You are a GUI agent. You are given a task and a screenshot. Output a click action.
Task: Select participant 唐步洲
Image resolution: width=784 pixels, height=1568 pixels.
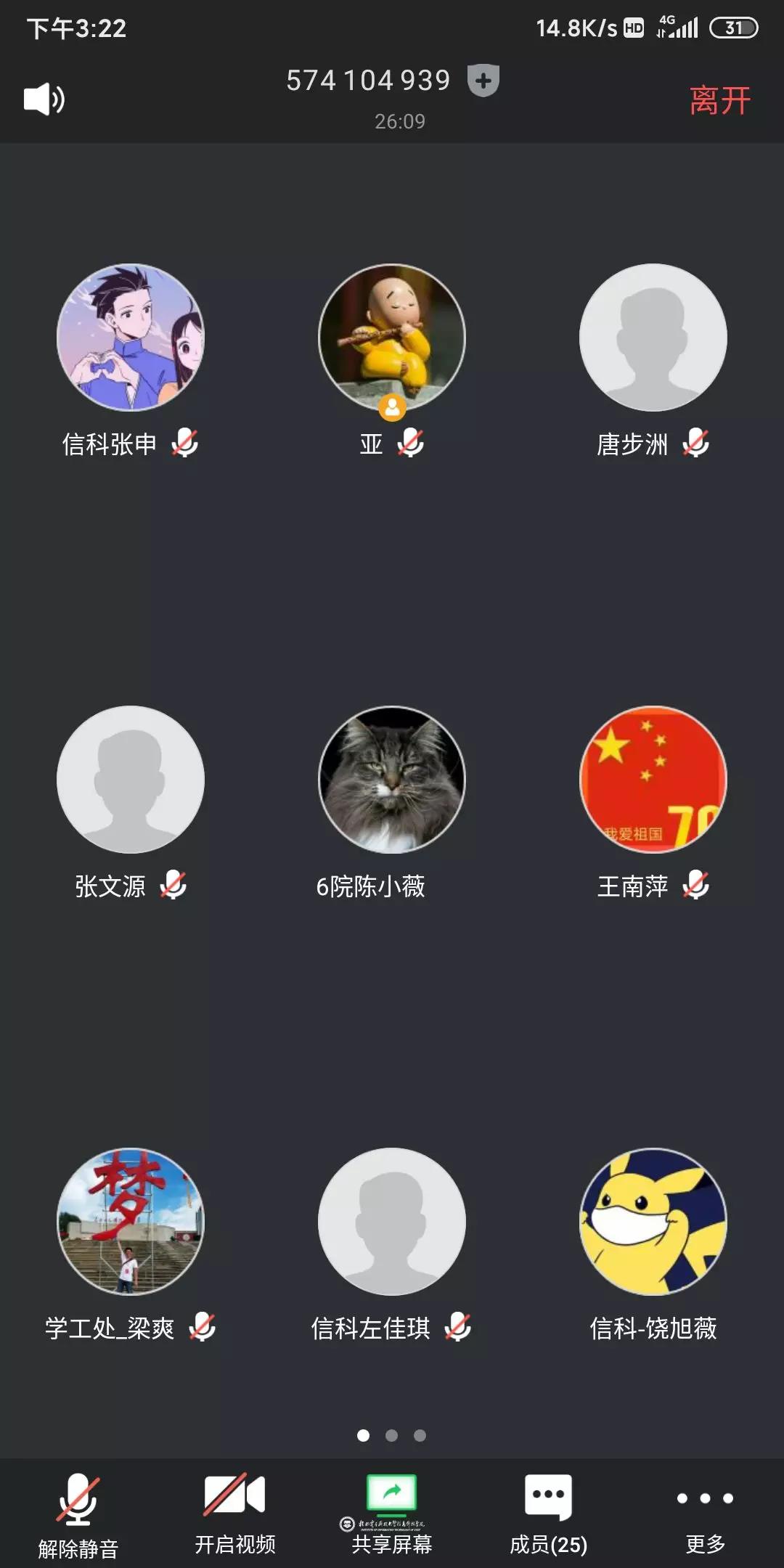coord(653,338)
